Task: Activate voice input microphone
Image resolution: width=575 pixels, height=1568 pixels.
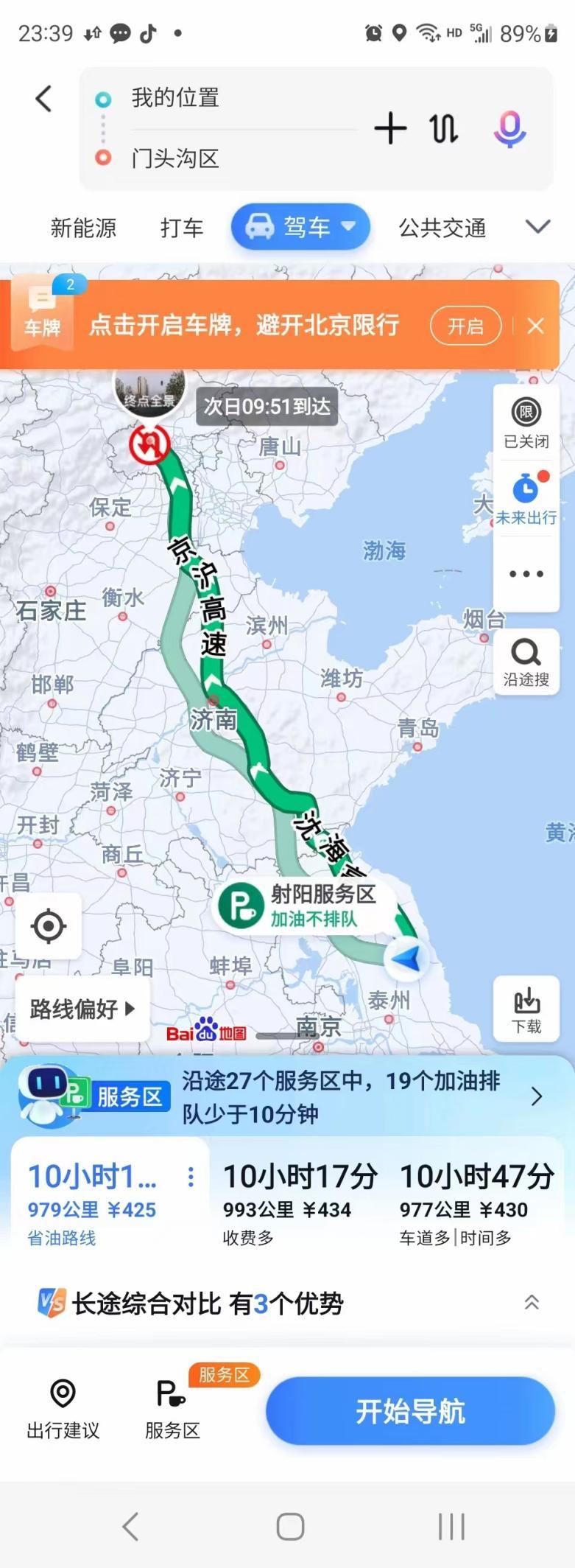Action: click(x=509, y=128)
